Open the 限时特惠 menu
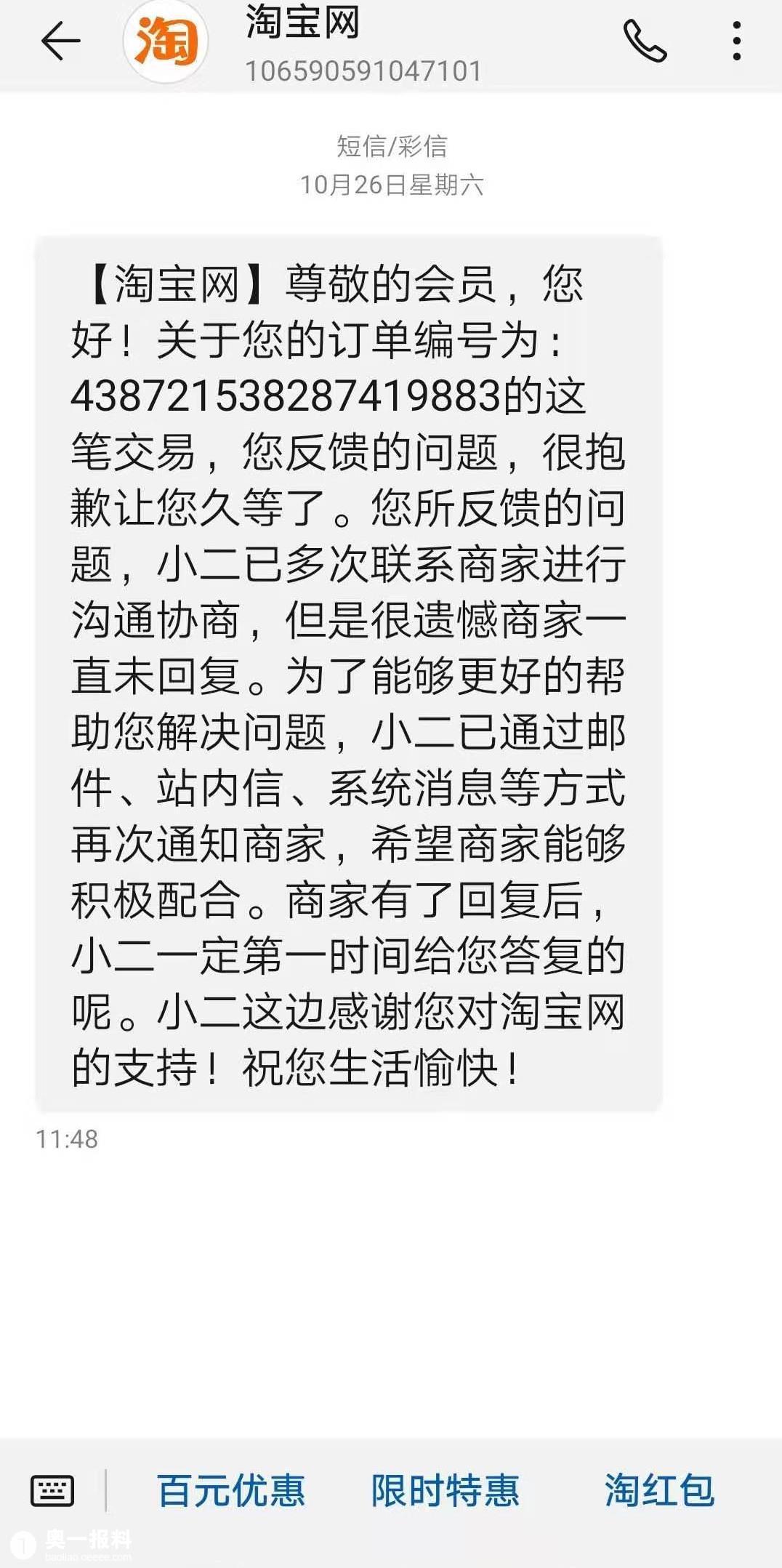Image resolution: width=782 pixels, height=1568 pixels. [x=445, y=1490]
